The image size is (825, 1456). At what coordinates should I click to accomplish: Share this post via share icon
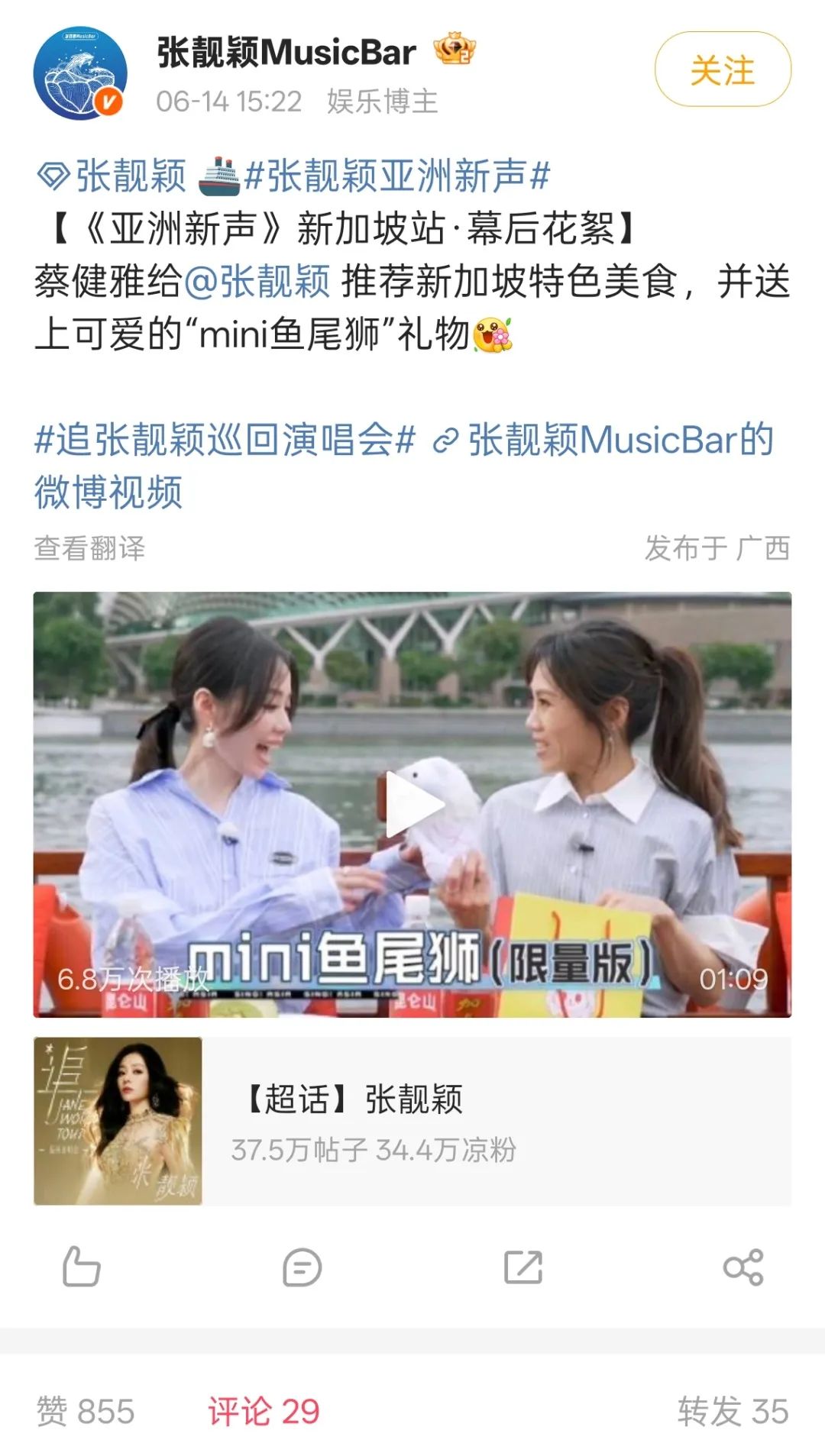point(743,1267)
